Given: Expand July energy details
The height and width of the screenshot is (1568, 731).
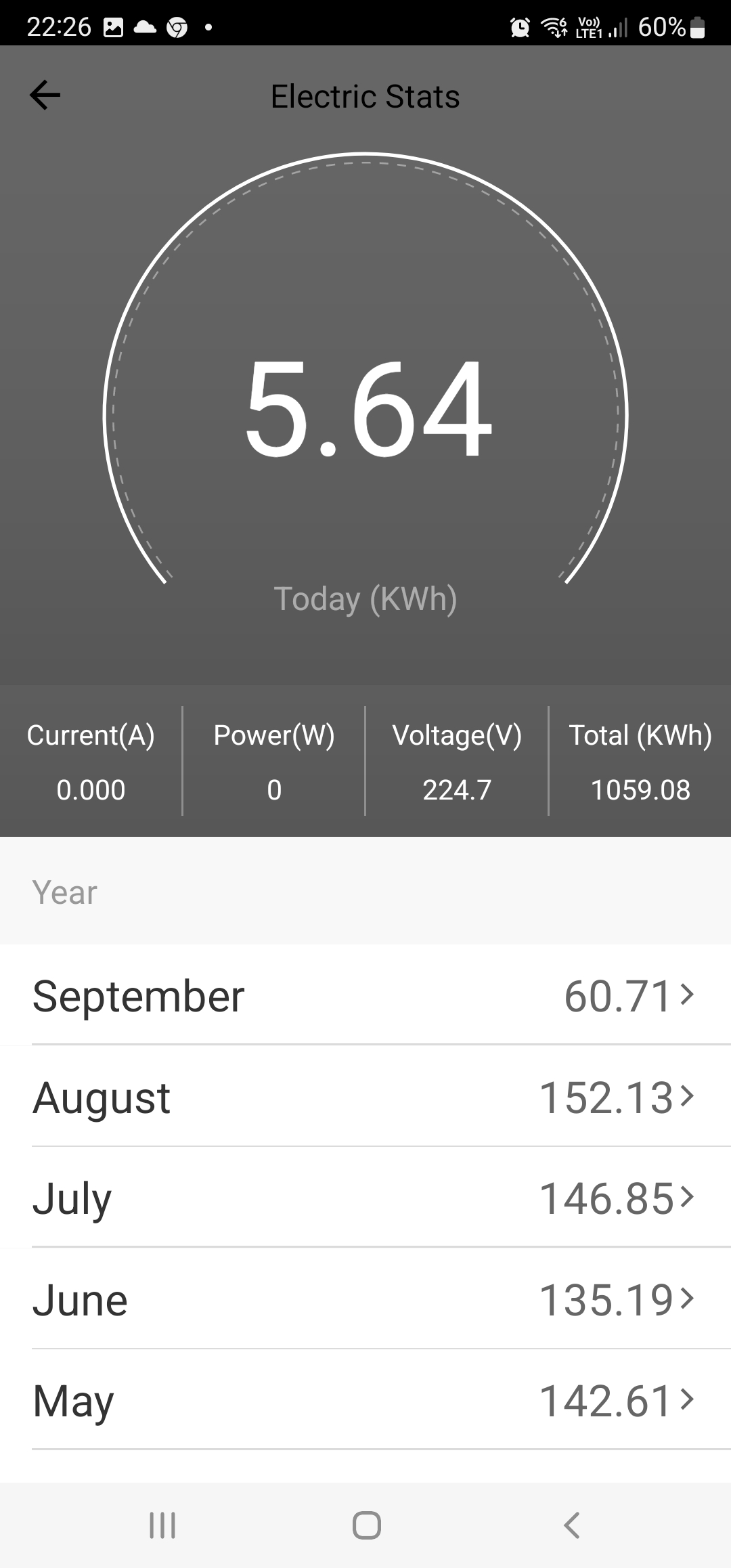Looking at the screenshot, I should click(689, 1198).
